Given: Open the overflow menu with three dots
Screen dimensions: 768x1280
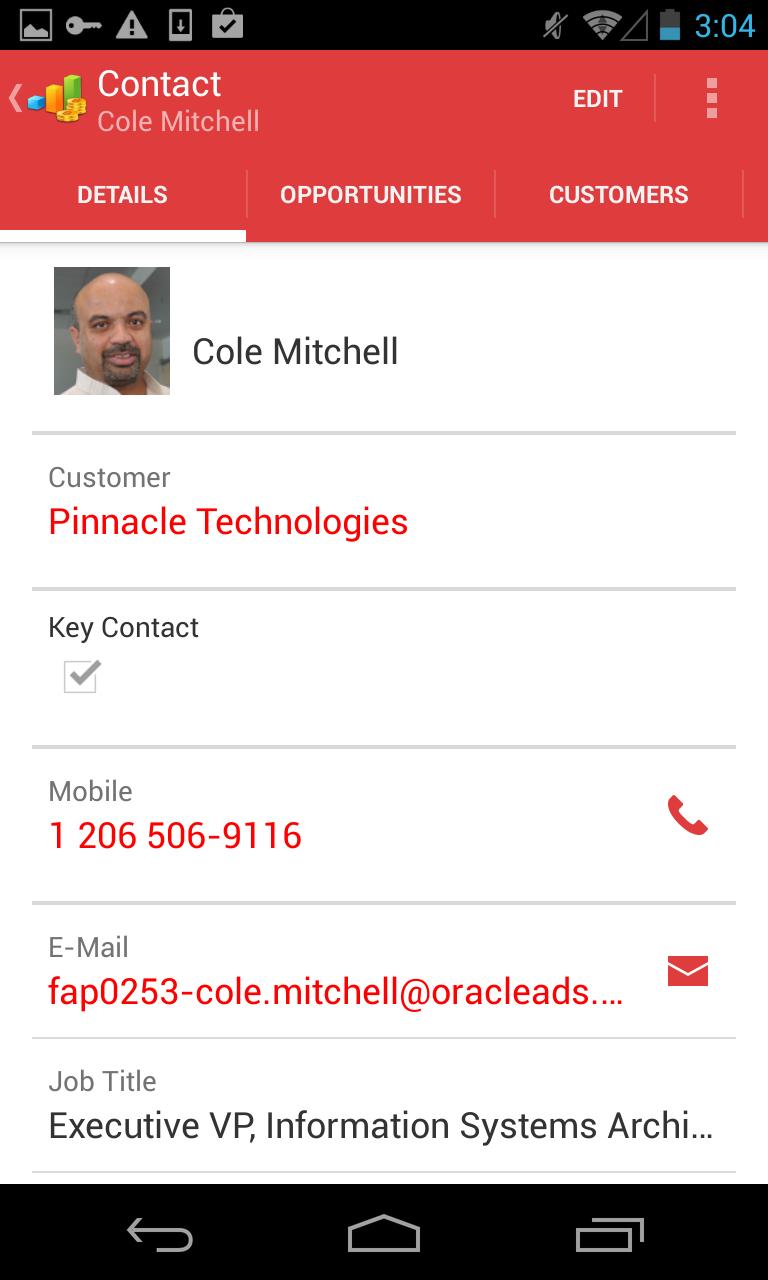Looking at the screenshot, I should 712,98.
